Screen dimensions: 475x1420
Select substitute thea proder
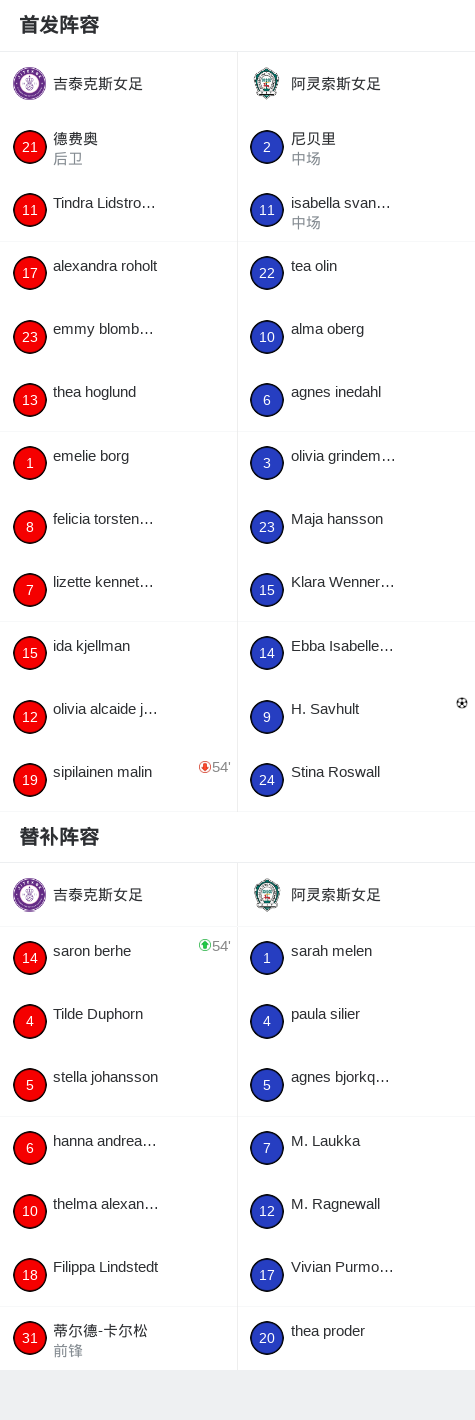tap(356, 1338)
